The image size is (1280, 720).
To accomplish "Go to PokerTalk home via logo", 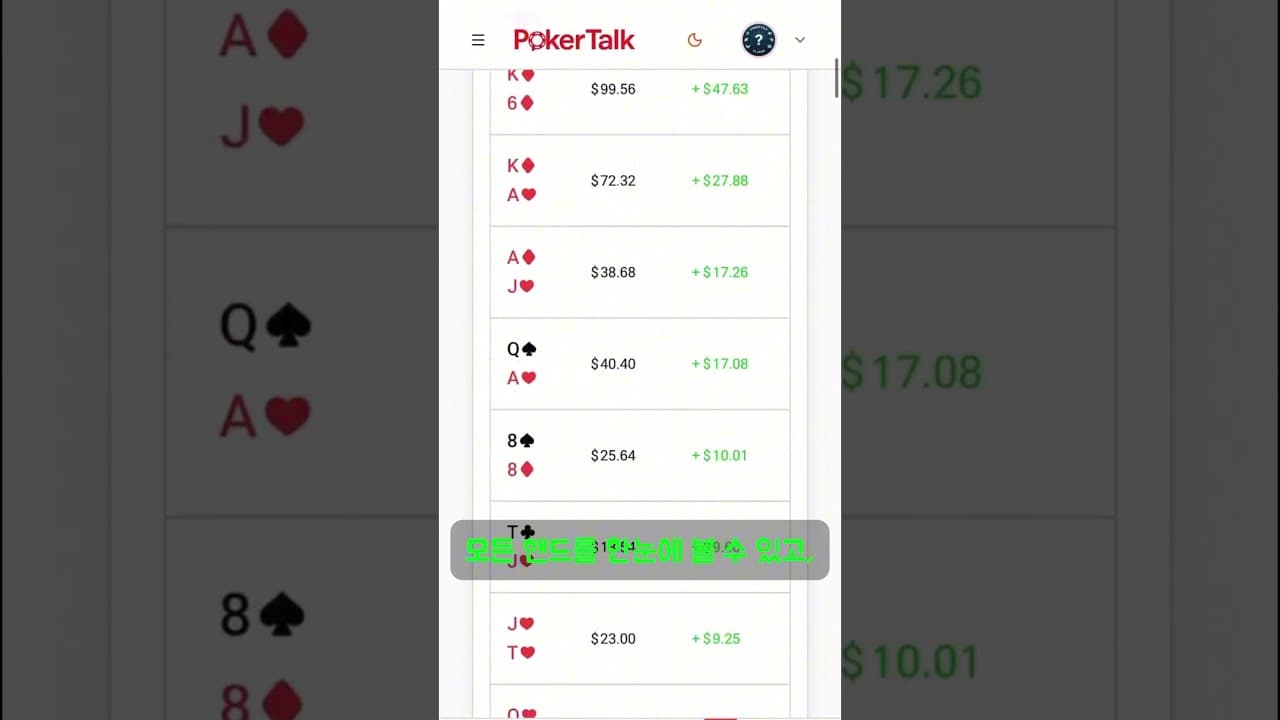I will [x=574, y=40].
